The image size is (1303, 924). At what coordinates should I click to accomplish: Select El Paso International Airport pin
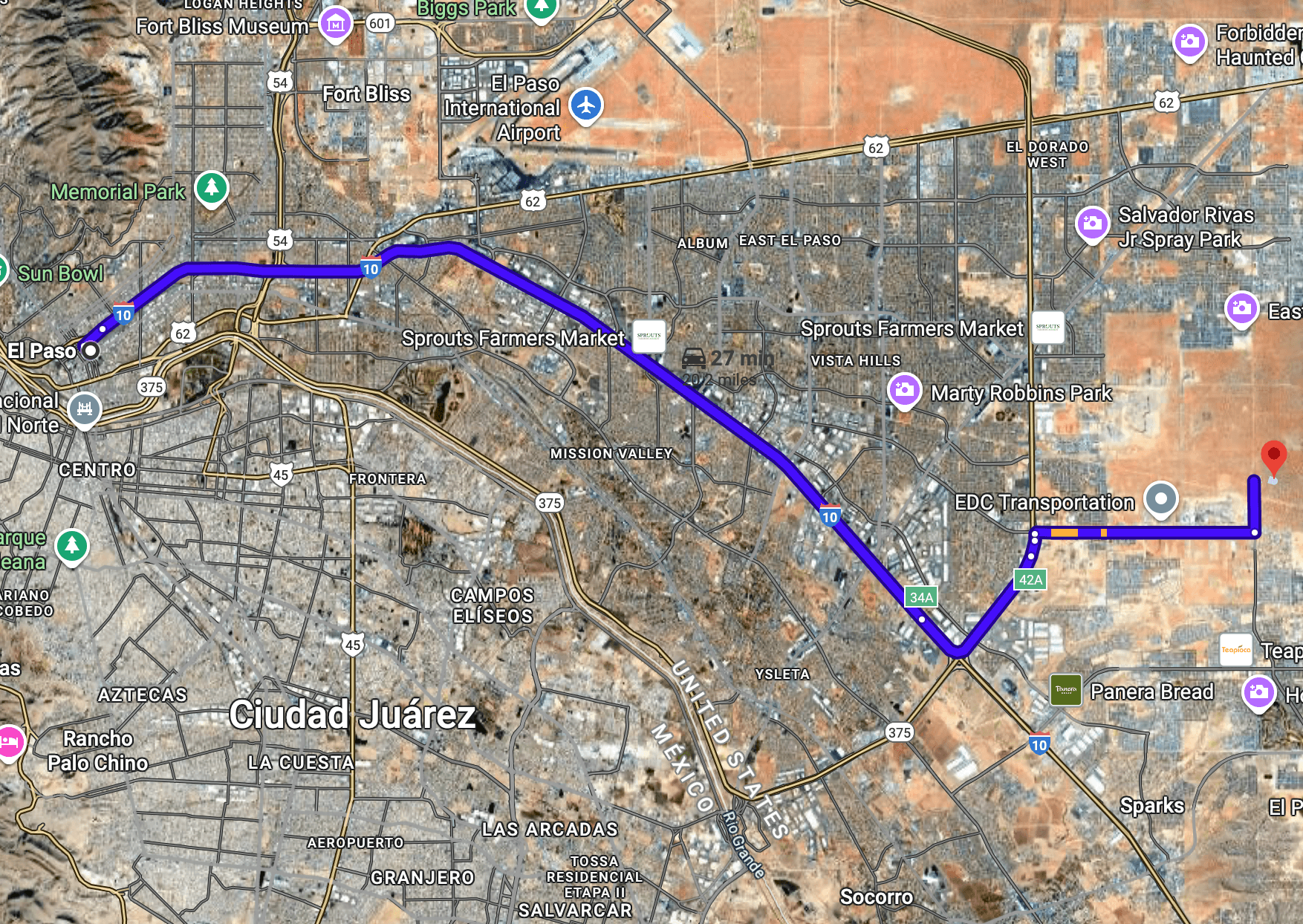(586, 105)
